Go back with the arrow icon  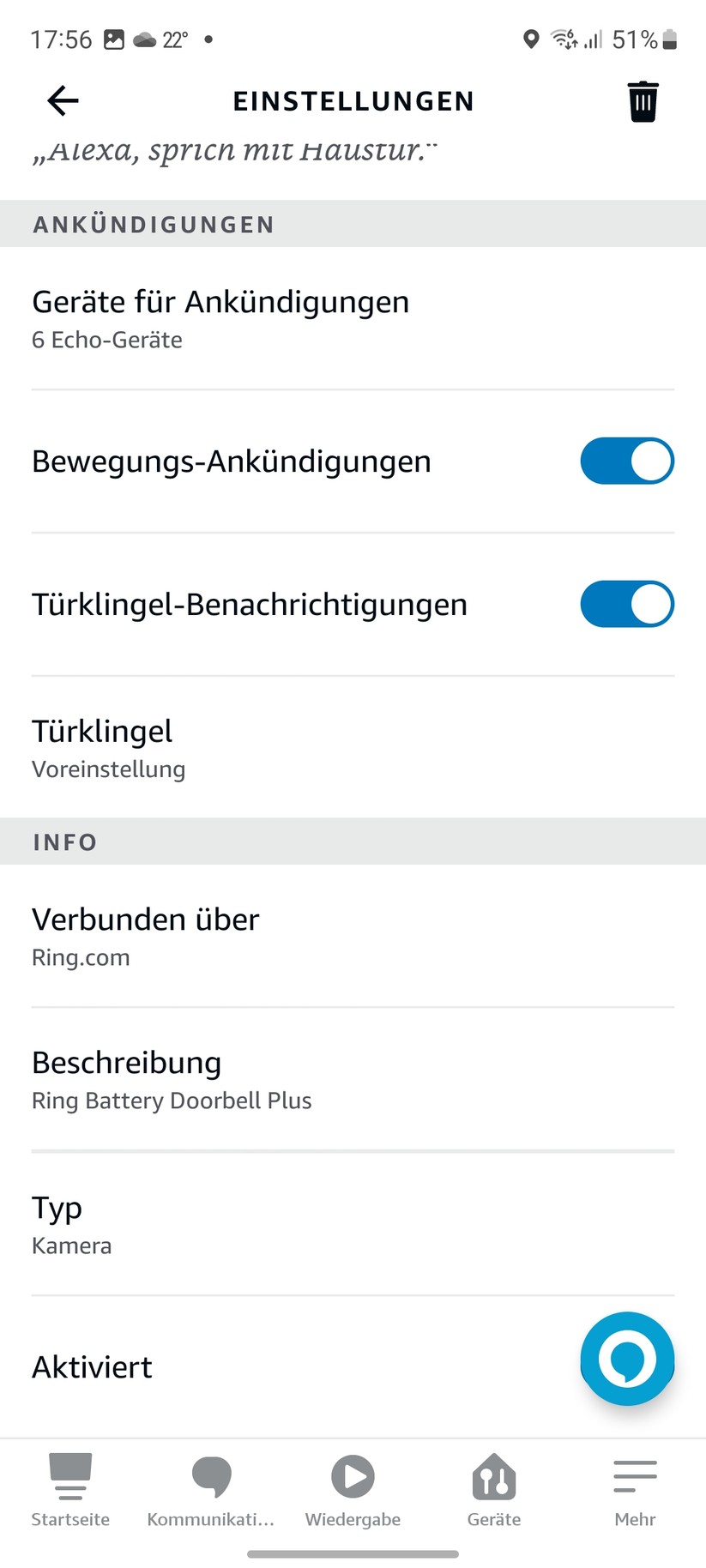(62, 100)
